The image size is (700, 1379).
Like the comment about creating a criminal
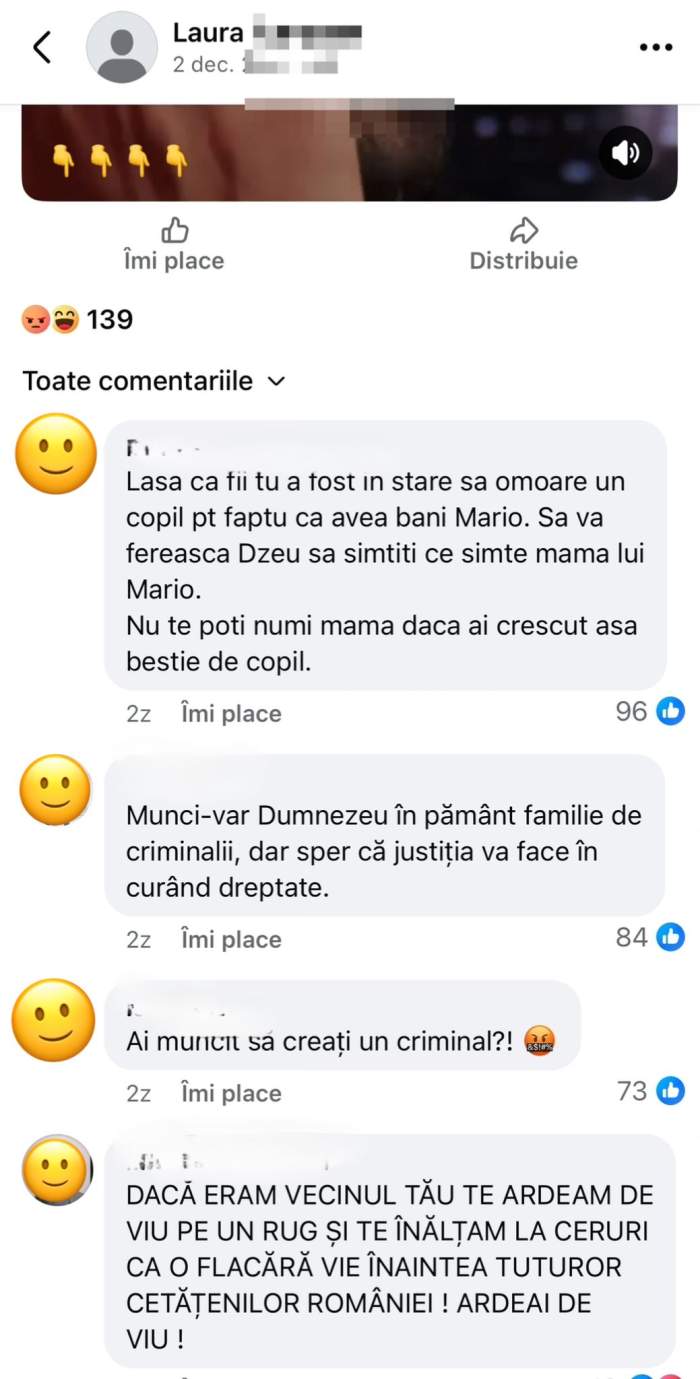tap(231, 1093)
